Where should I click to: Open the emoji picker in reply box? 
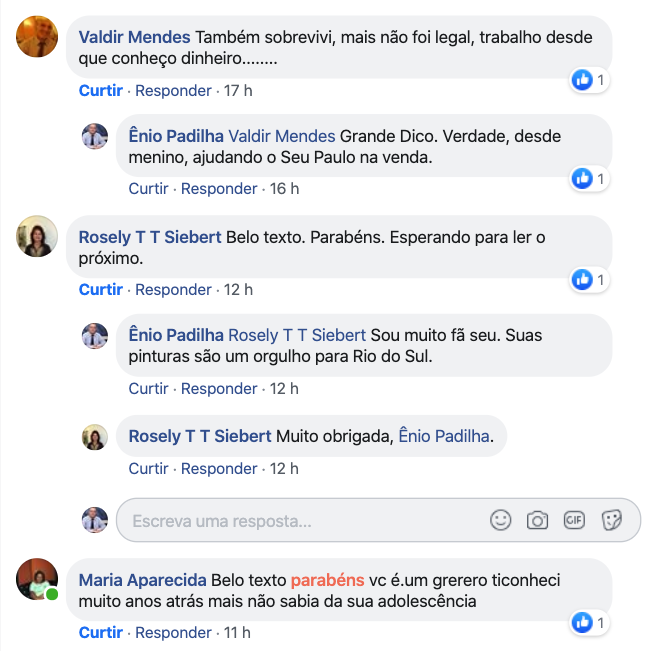(x=501, y=520)
